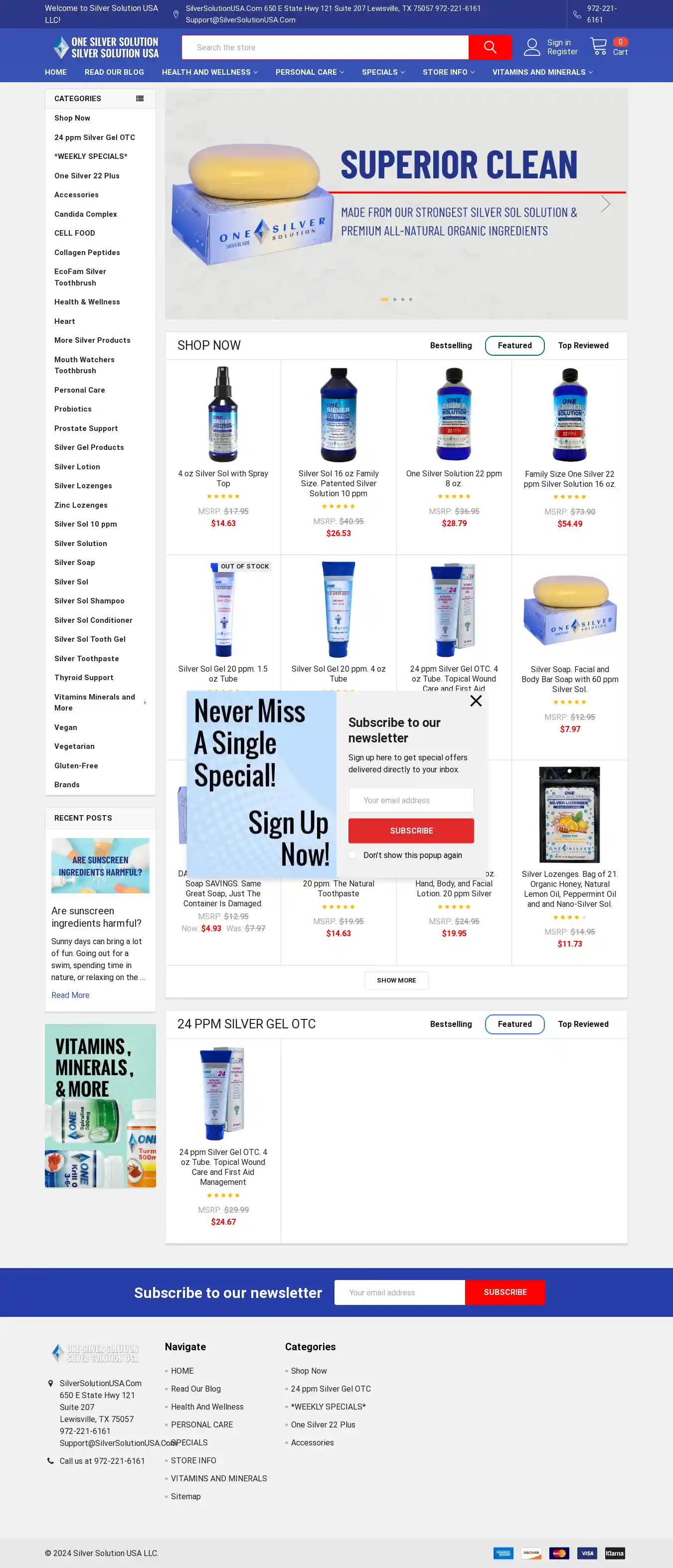Switch Shop Now to the Bestselling tab
The image size is (673, 1568).
click(451, 345)
